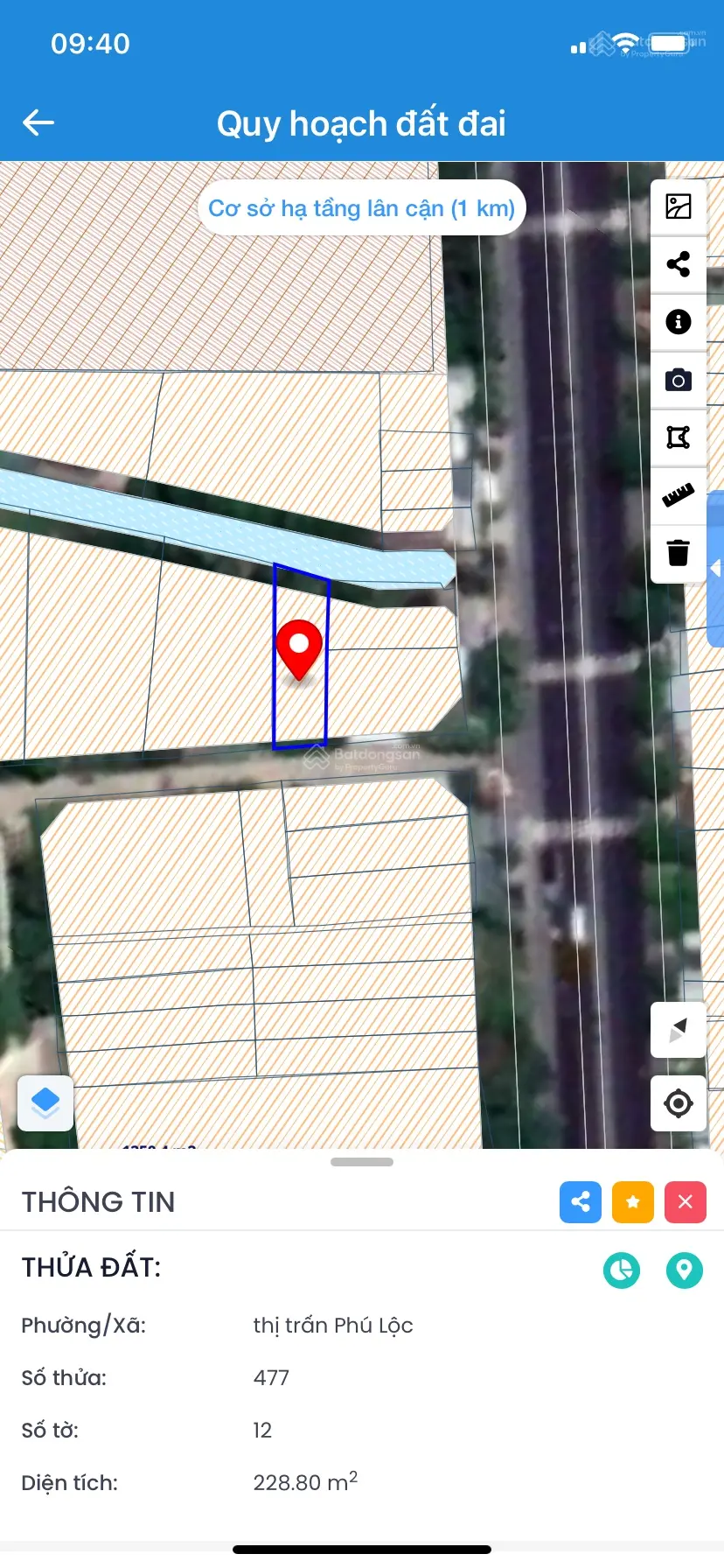Image resolution: width=724 pixels, height=1568 pixels.
Task: Delete drawings with the trash icon
Action: (x=679, y=553)
